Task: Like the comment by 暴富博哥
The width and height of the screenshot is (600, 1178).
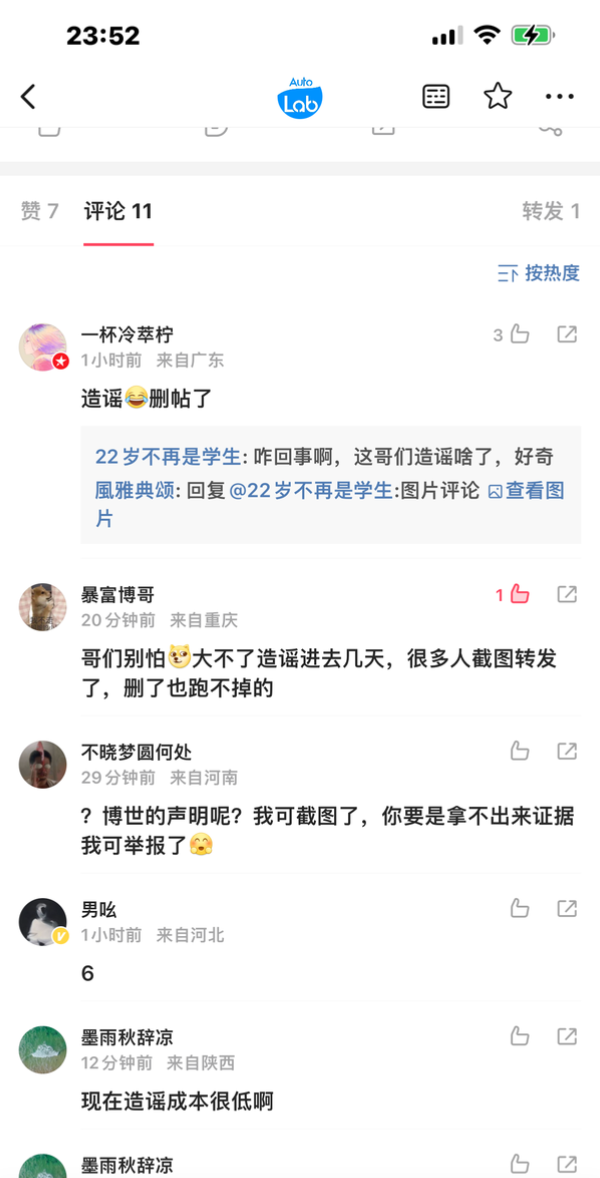Action: pos(519,595)
